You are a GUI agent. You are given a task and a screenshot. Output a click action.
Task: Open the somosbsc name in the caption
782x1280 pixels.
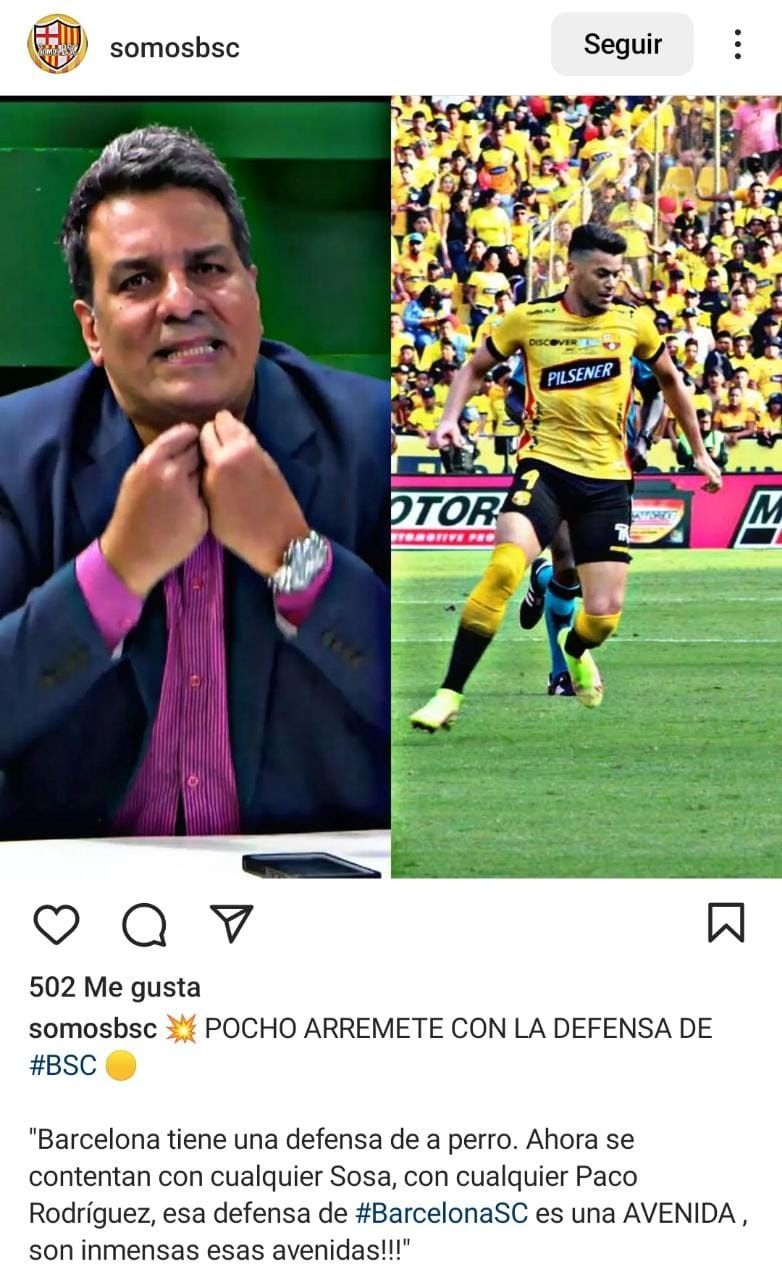pos(93,1028)
